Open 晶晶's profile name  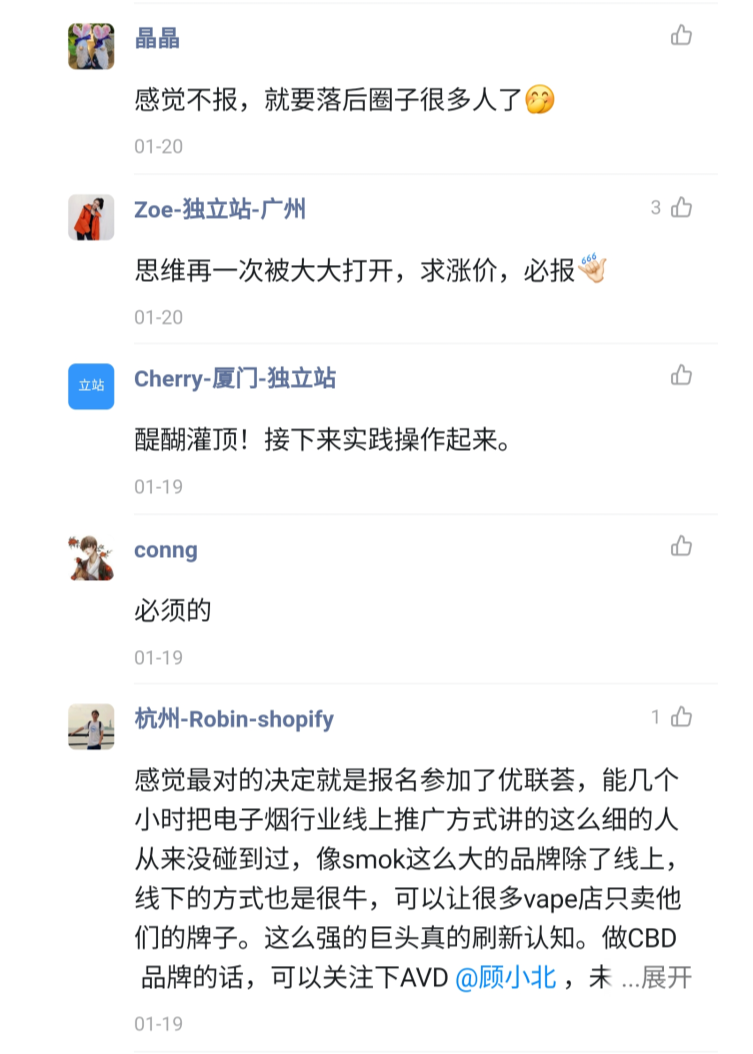(x=157, y=38)
